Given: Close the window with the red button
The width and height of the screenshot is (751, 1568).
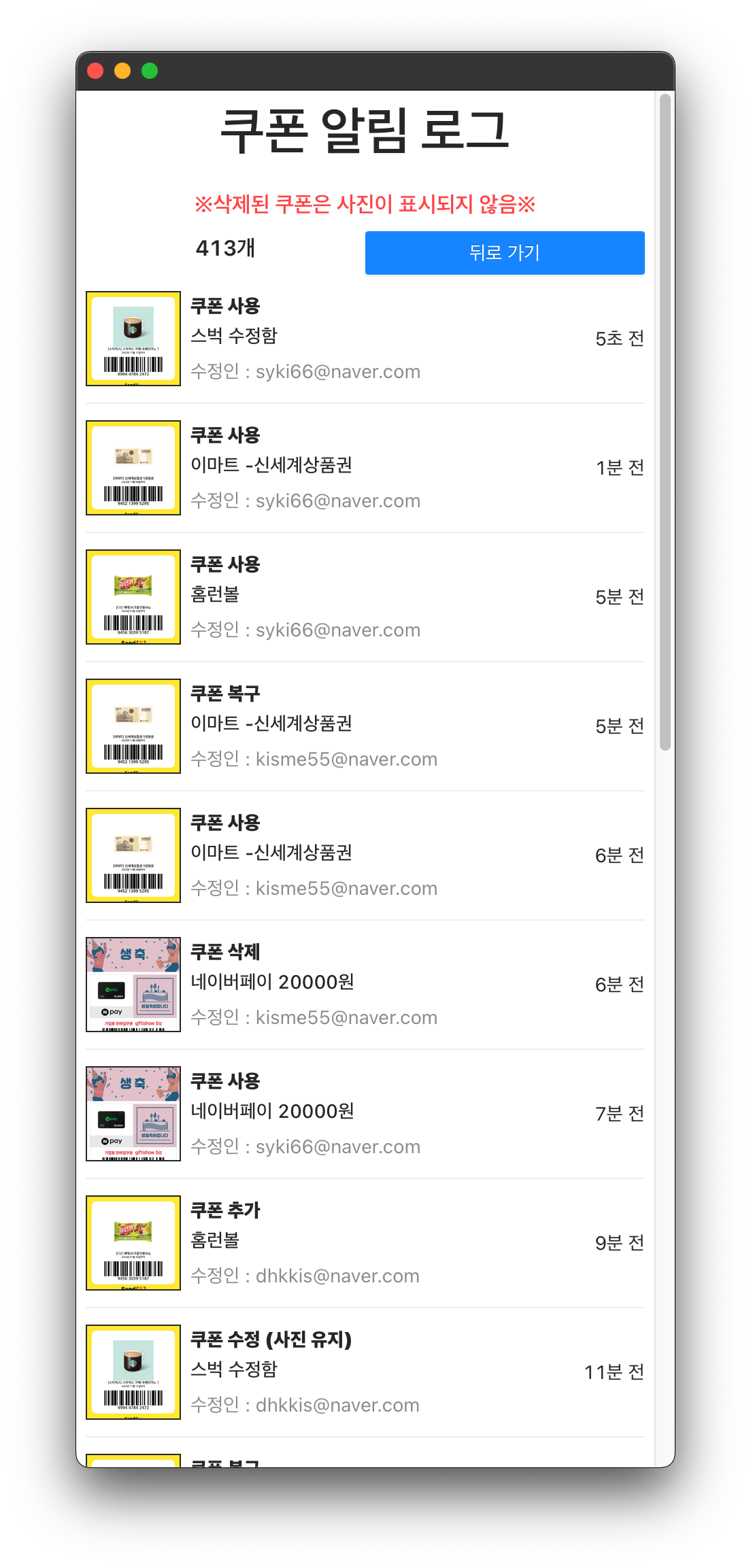Looking at the screenshot, I should point(95,71).
